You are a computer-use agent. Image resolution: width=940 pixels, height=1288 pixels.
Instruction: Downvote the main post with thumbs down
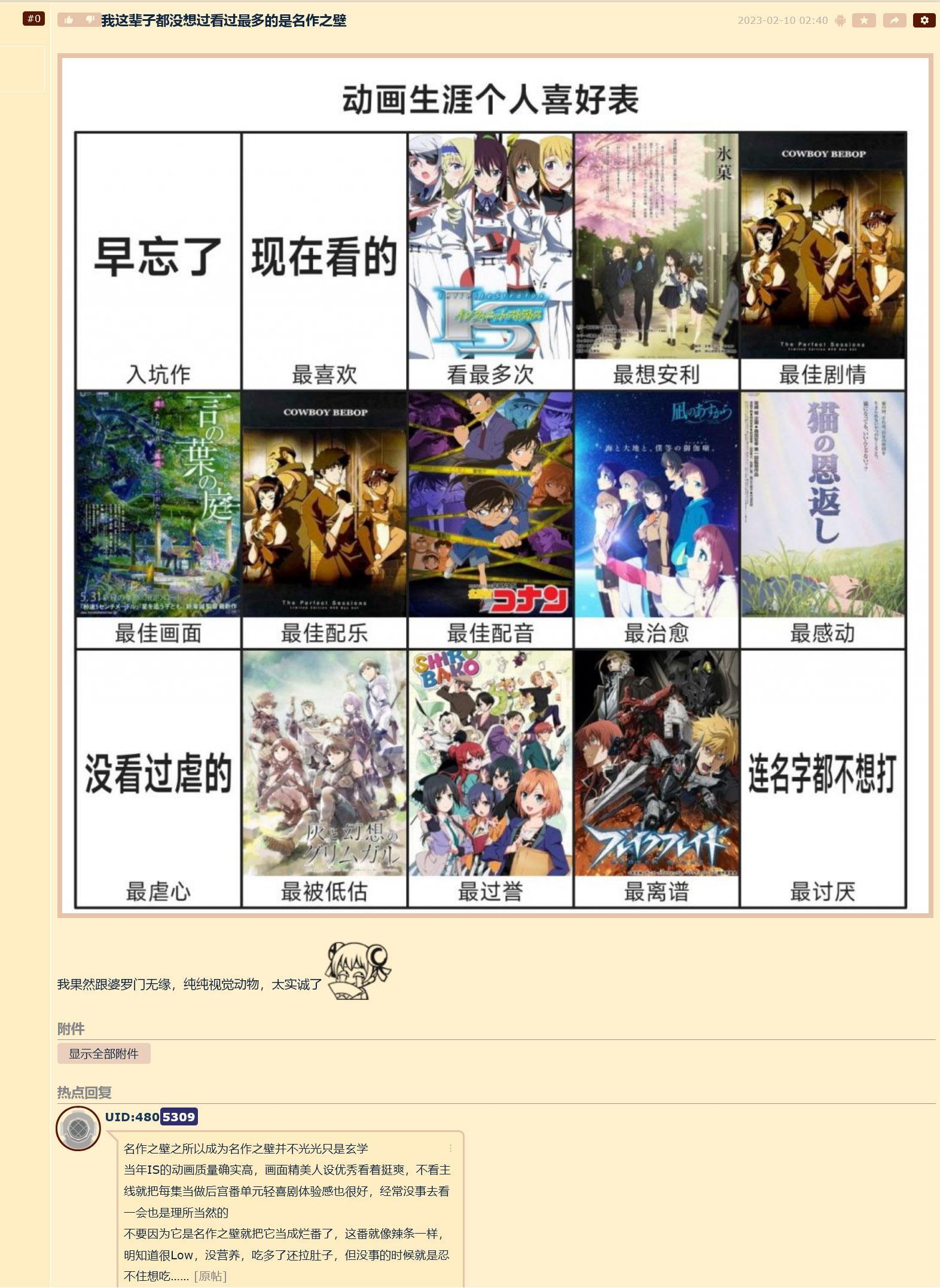90,20
